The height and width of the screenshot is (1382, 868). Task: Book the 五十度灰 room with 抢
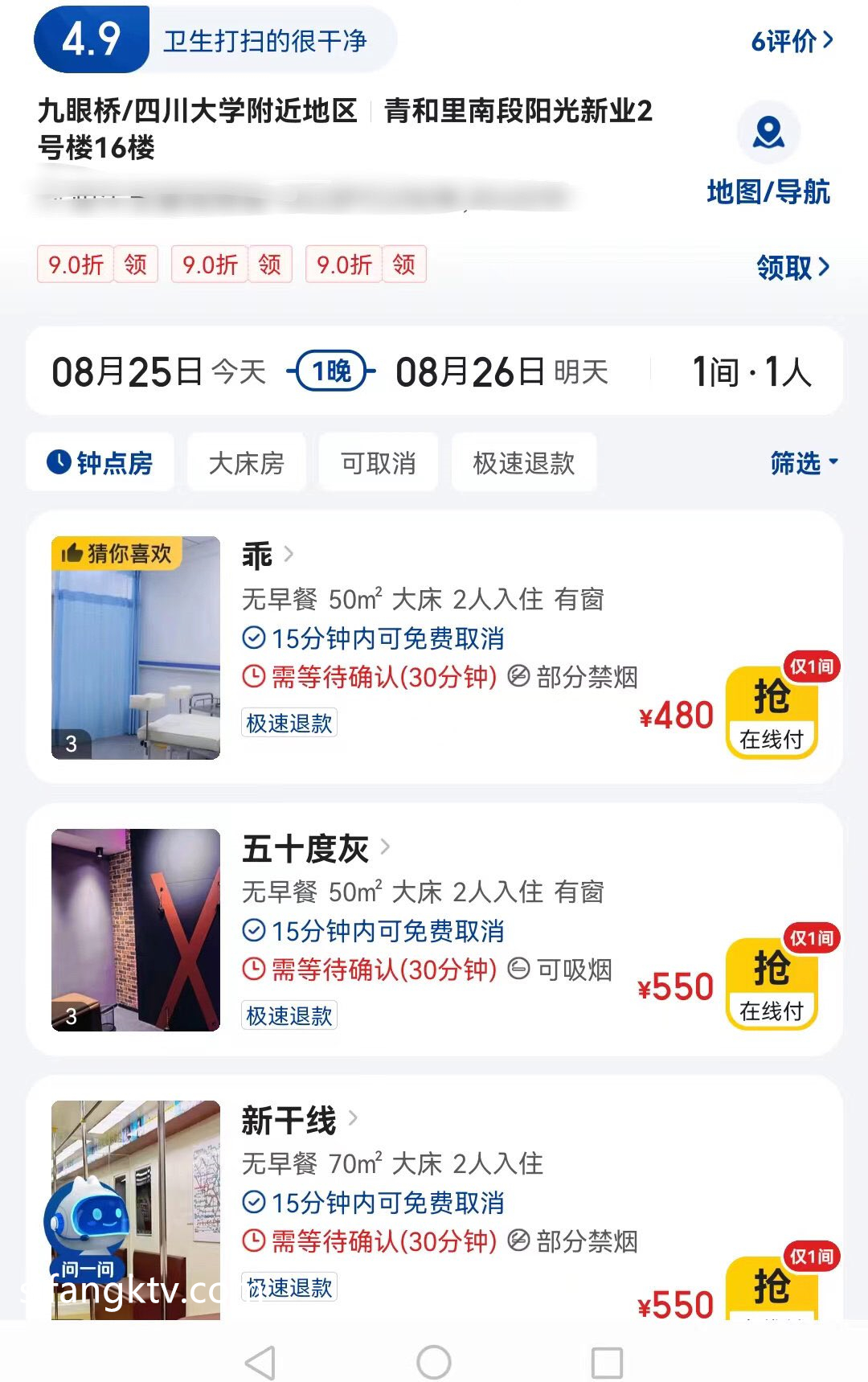(x=772, y=983)
